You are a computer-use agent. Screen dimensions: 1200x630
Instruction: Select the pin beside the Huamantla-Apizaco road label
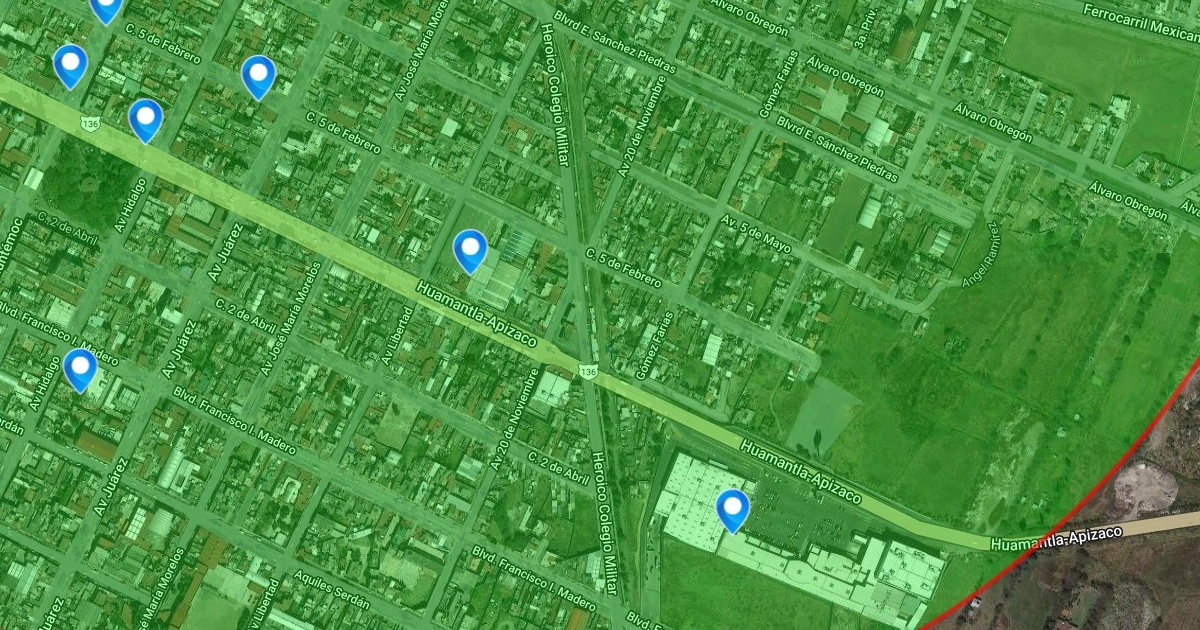(x=470, y=249)
